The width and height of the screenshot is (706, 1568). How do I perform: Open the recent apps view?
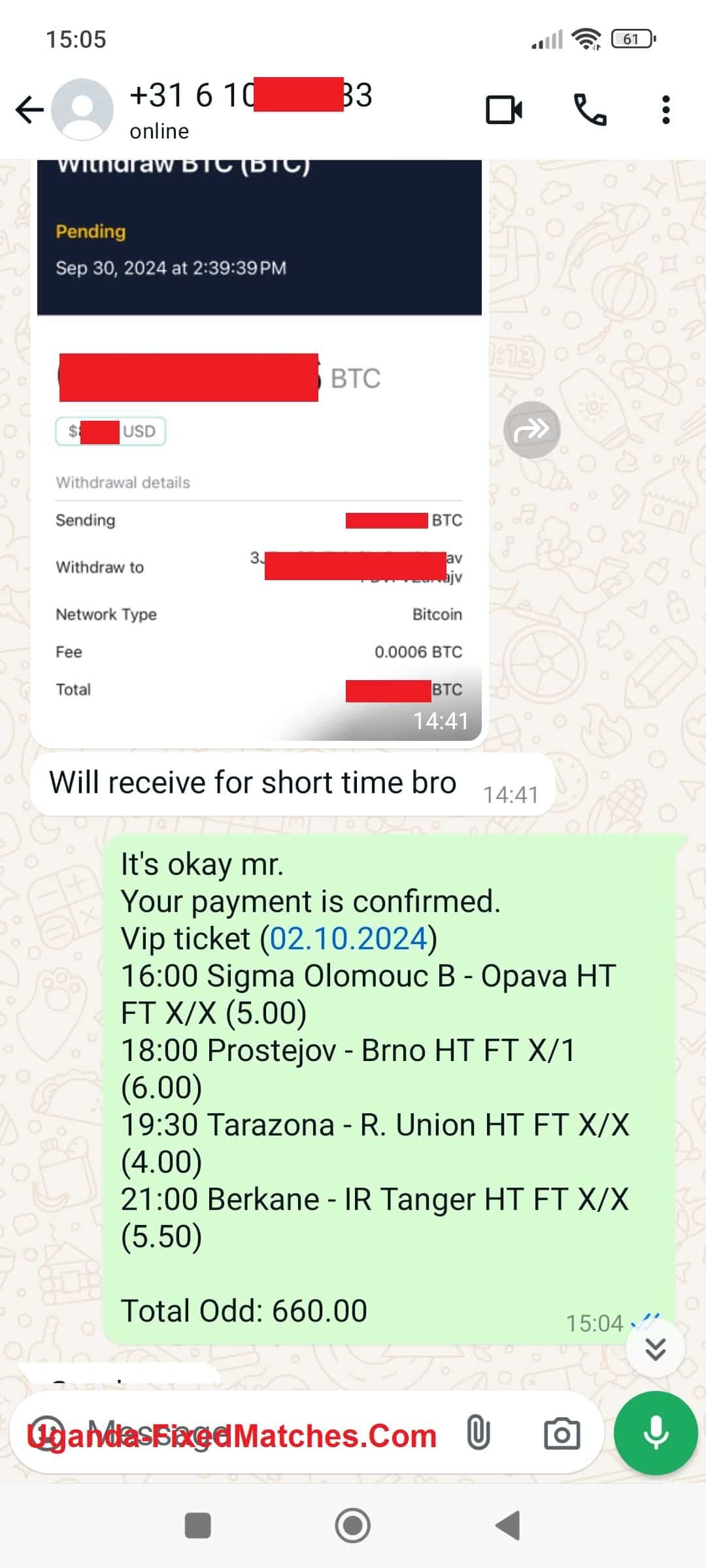pos(198,1526)
